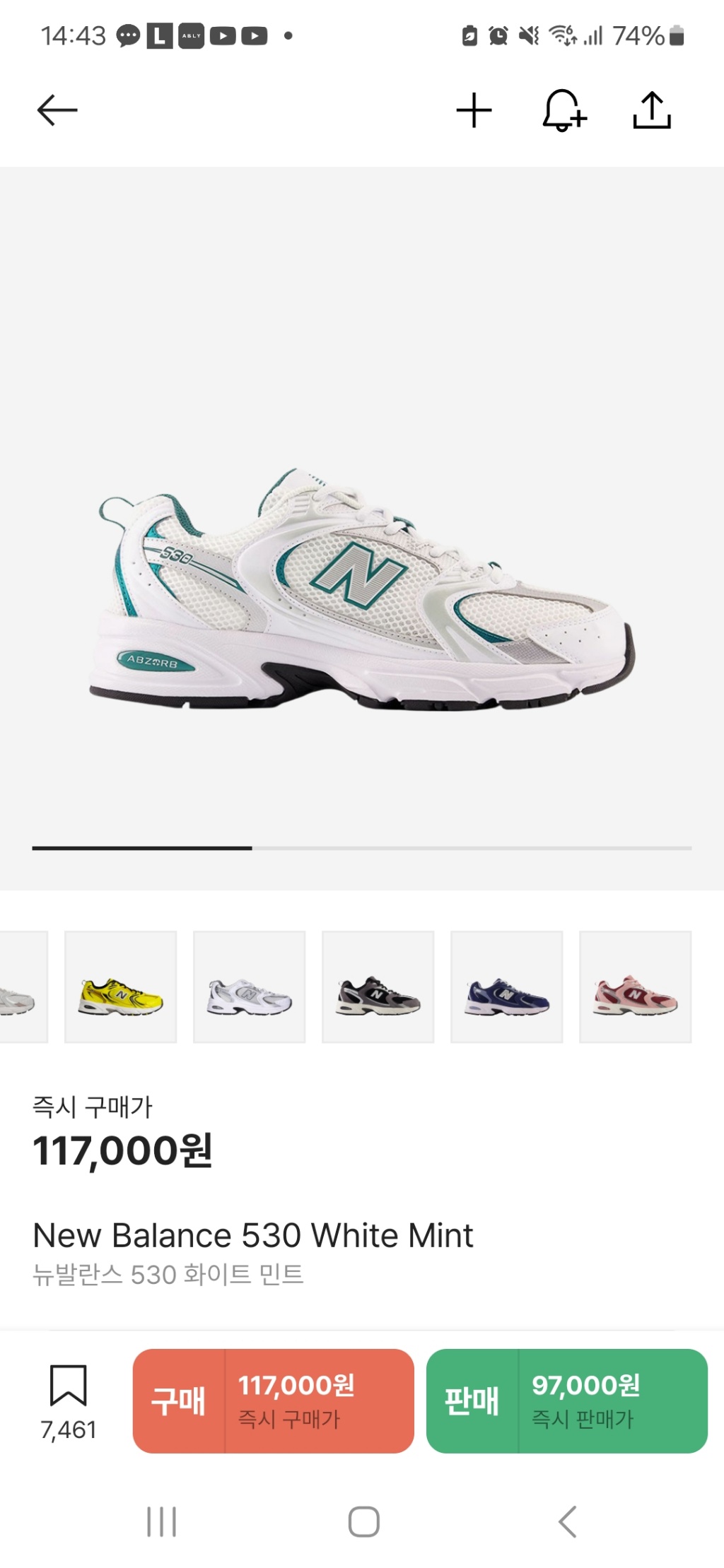The width and height of the screenshot is (724, 1568).
Task: Tap the plus icon in the header
Action: 473,110
